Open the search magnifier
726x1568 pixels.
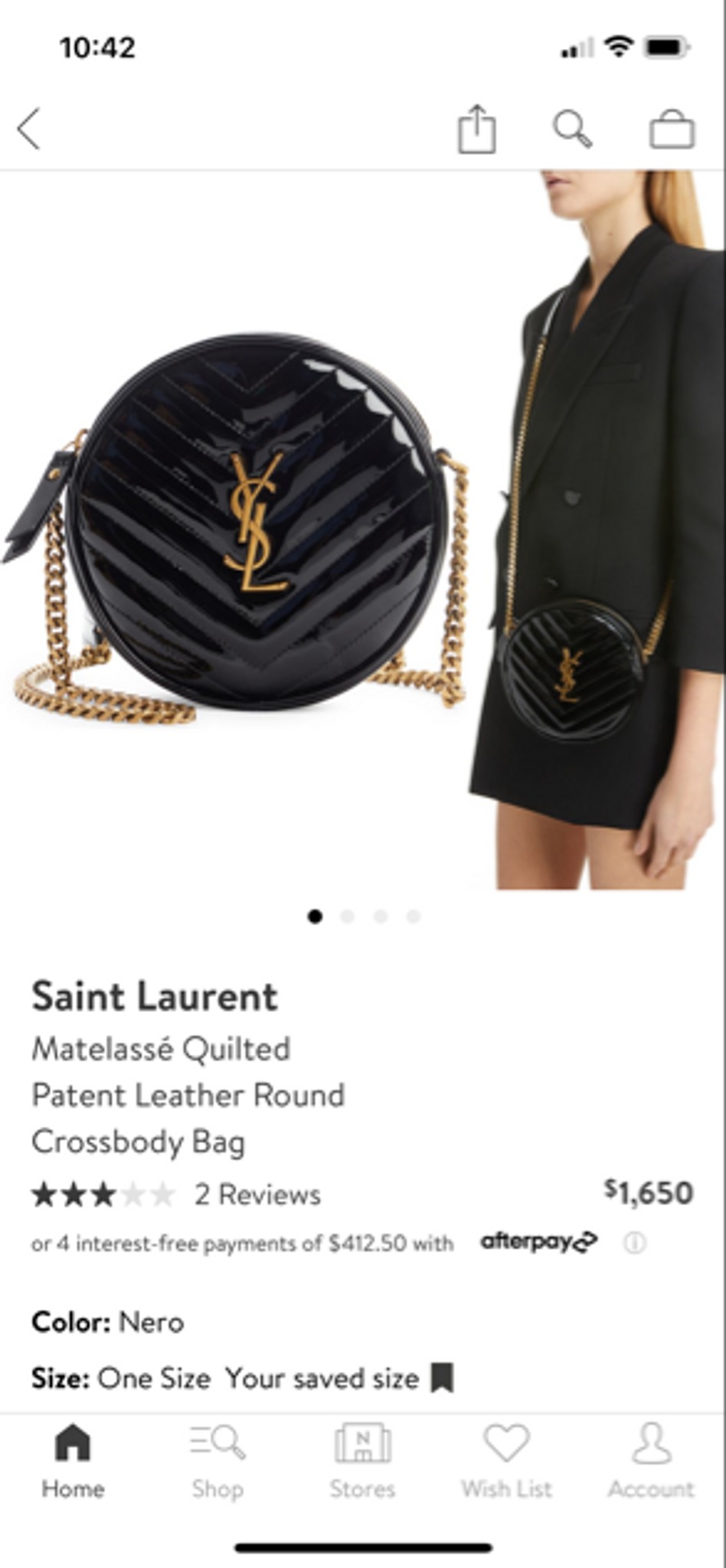pos(573,129)
